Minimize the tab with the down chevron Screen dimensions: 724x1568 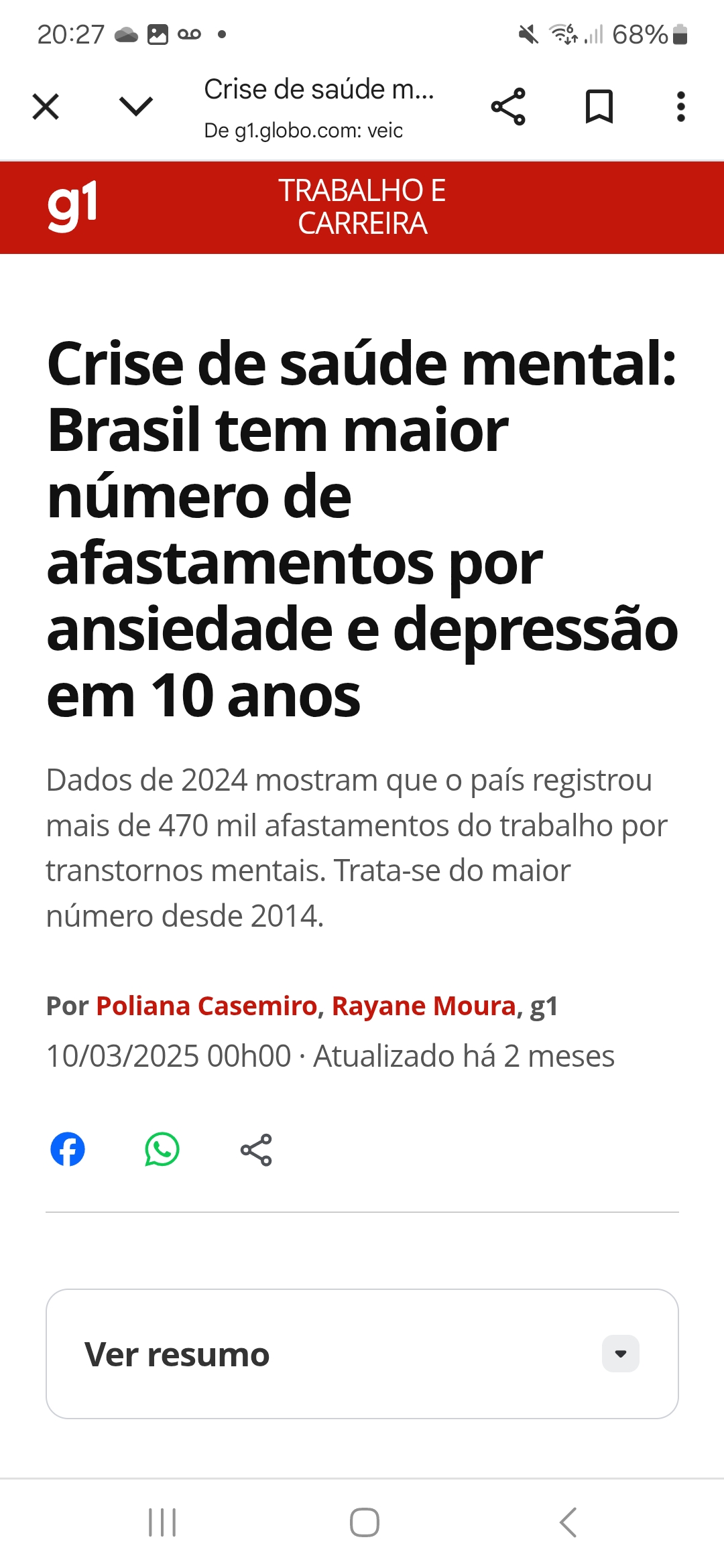[x=136, y=107]
